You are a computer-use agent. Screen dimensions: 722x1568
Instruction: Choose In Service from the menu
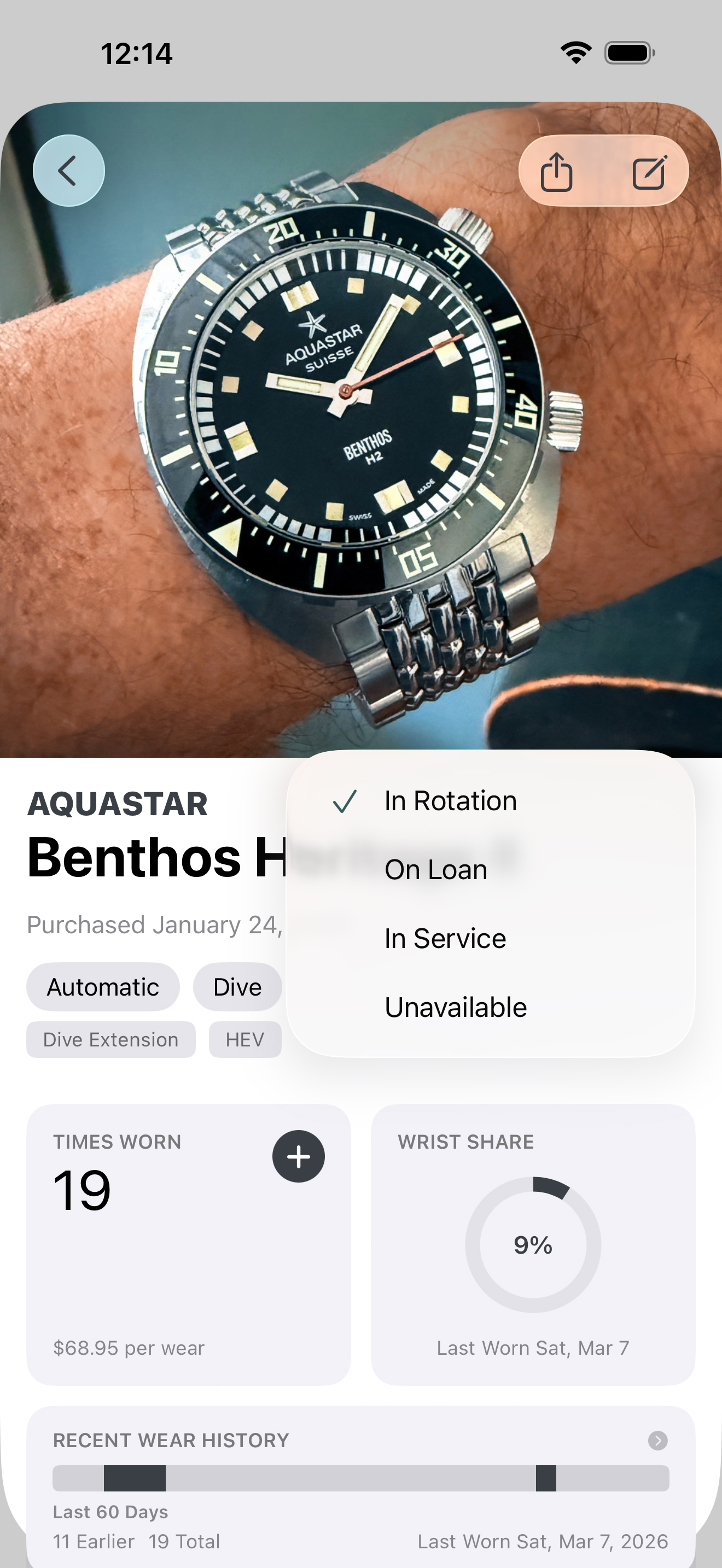(445, 939)
